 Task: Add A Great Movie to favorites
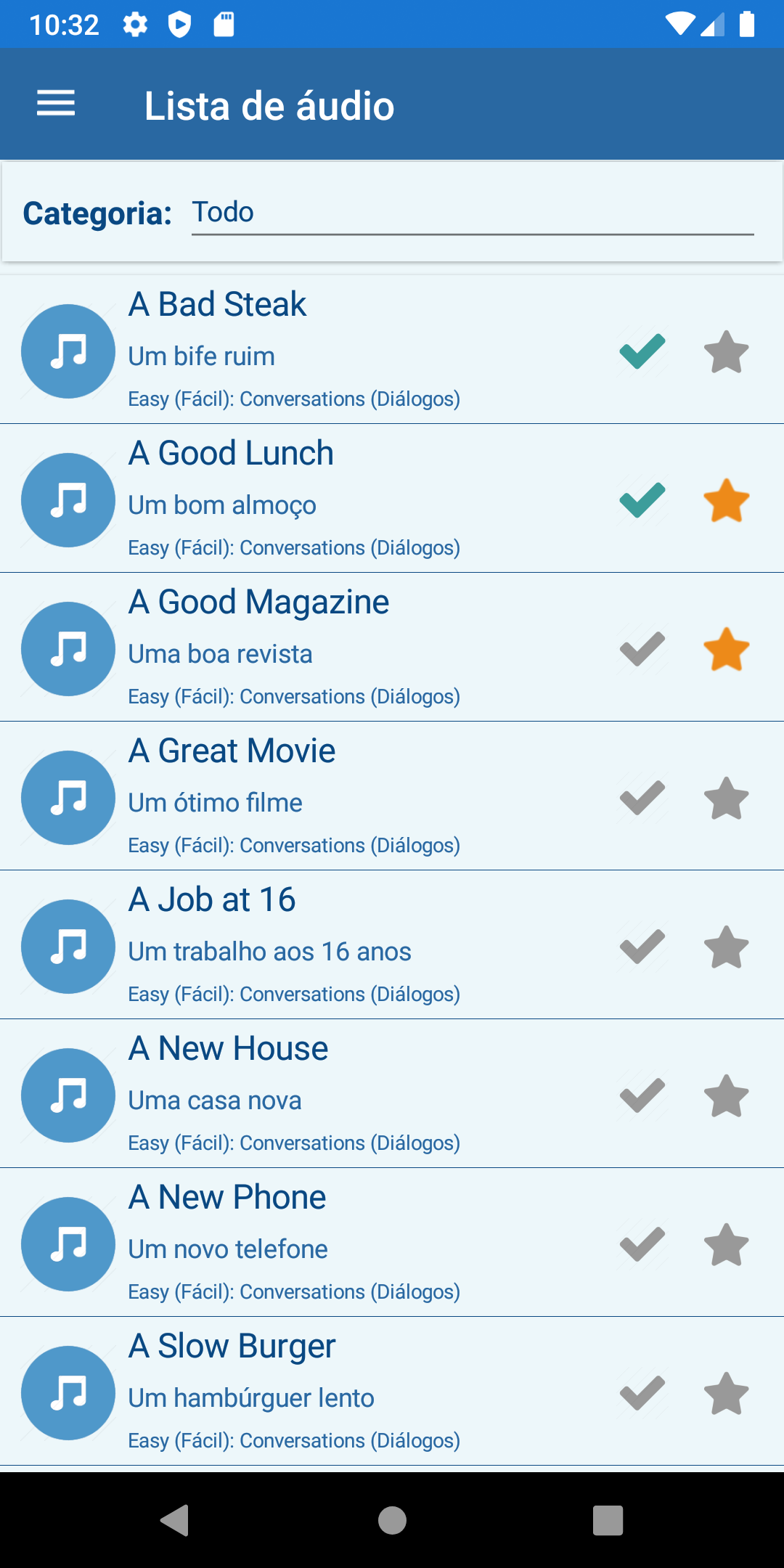click(726, 799)
